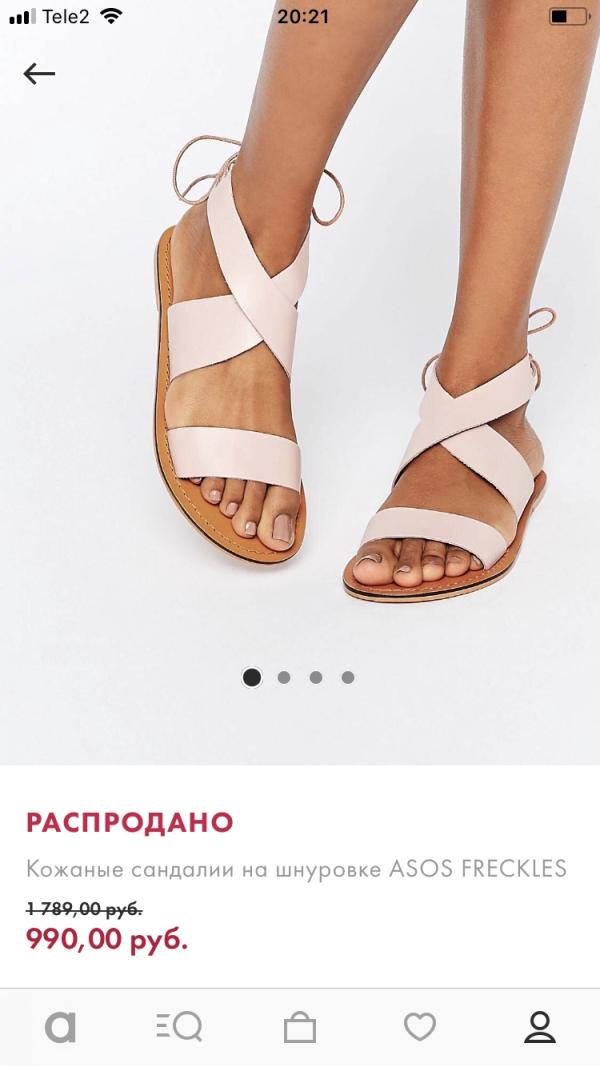Viewport: 600px width, 1066px height.
Task: Open the search and categories tab
Action: (180, 1027)
